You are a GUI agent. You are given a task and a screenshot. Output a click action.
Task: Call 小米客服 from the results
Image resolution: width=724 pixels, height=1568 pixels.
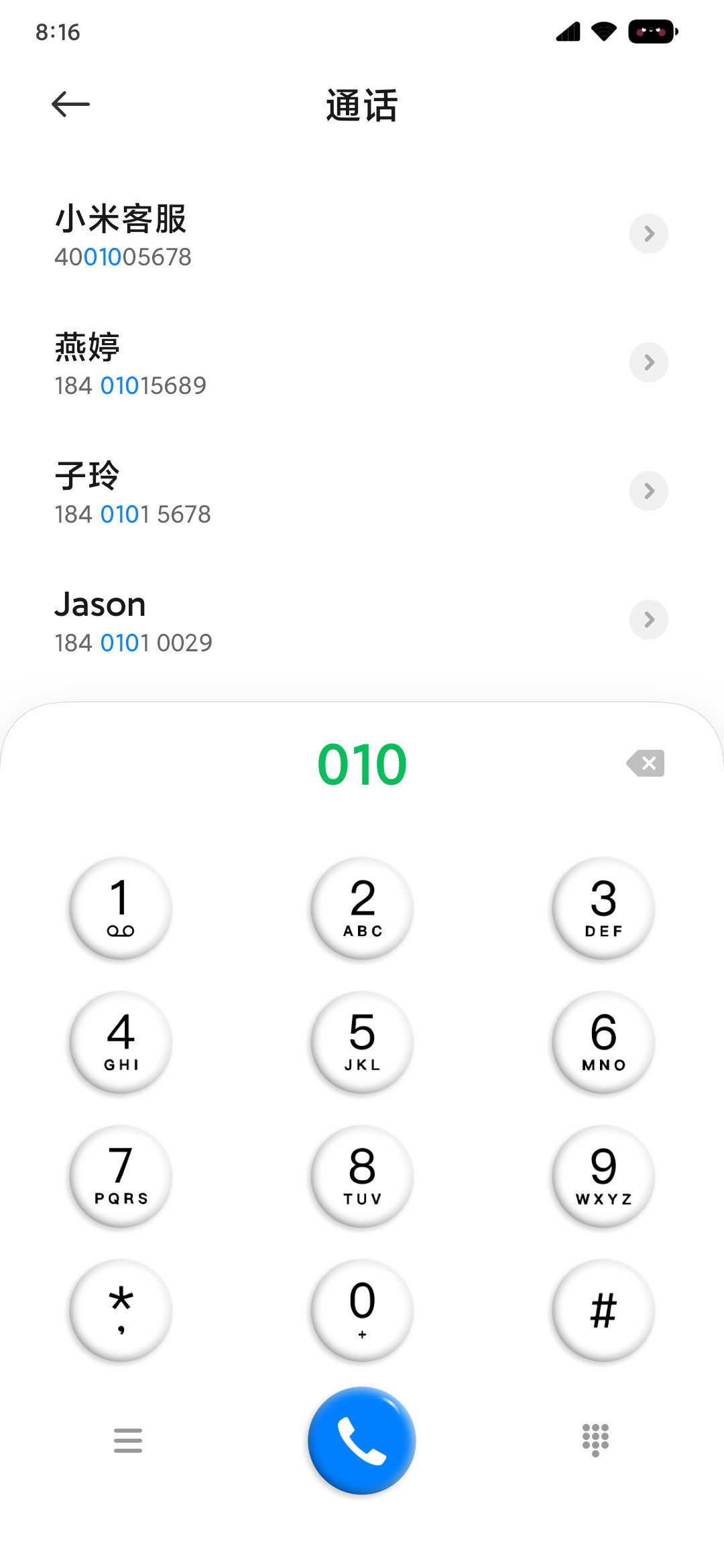(x=362, y=235)
